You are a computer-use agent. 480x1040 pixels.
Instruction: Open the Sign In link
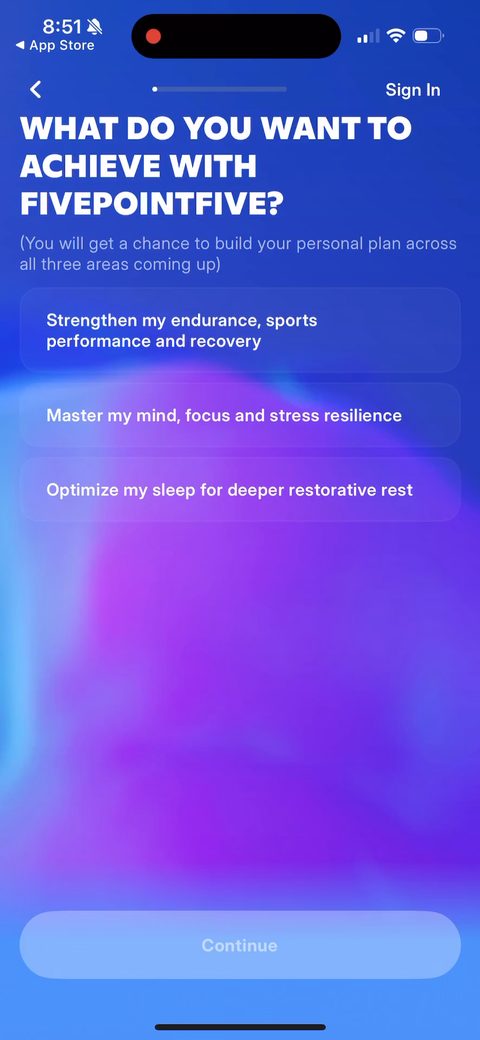click(412, 90)
